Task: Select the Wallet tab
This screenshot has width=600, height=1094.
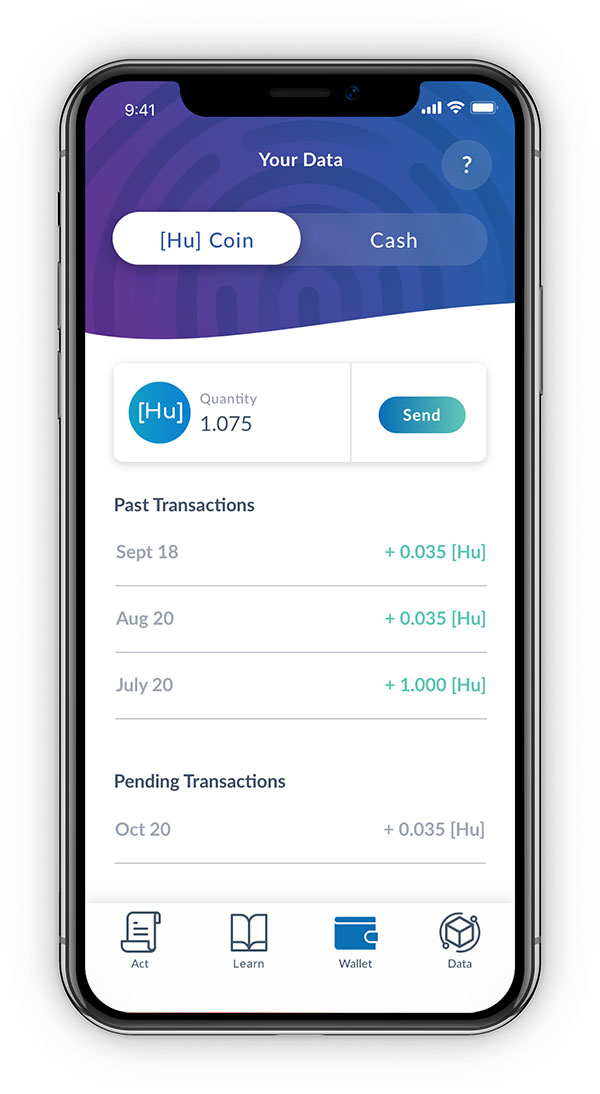Action: [355, 940]
